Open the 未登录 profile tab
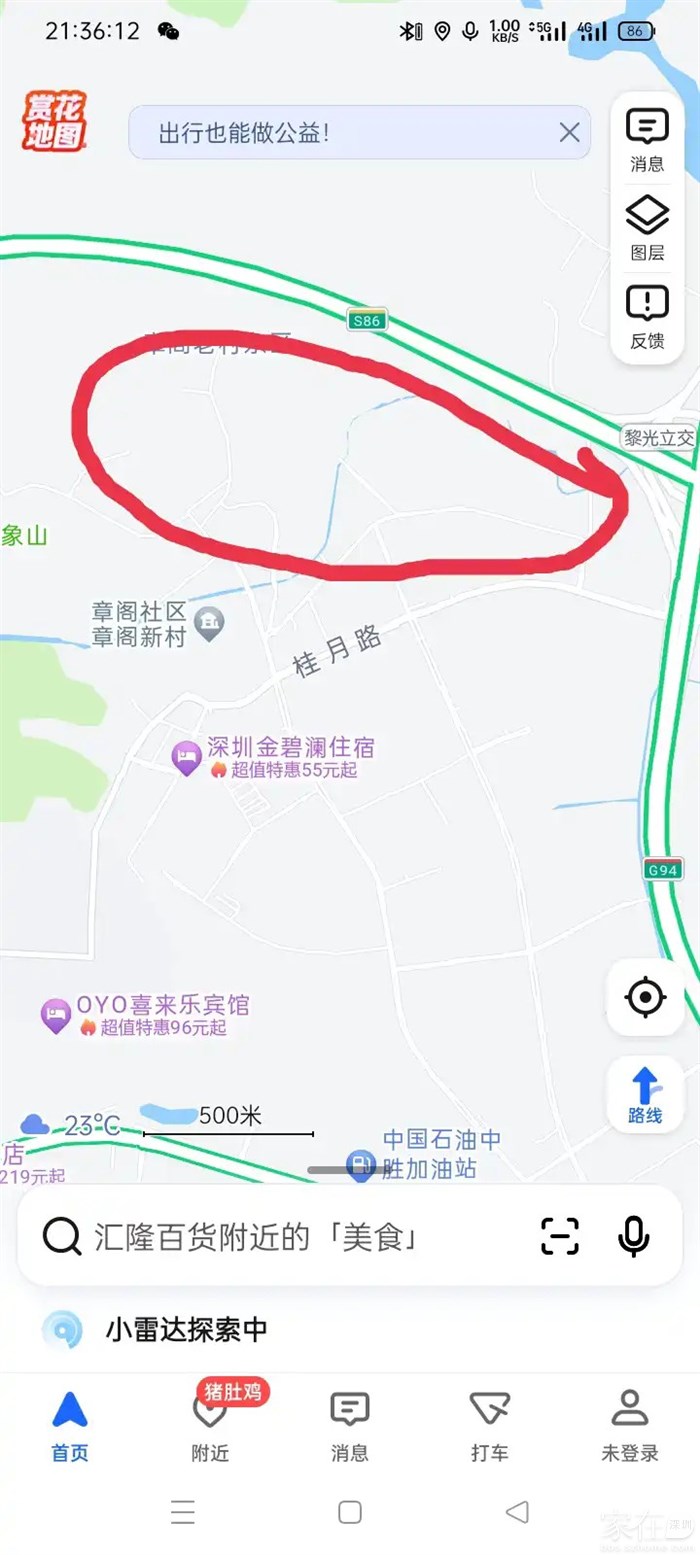This screenshot has height=1555, width=700. coord(630,1425)
